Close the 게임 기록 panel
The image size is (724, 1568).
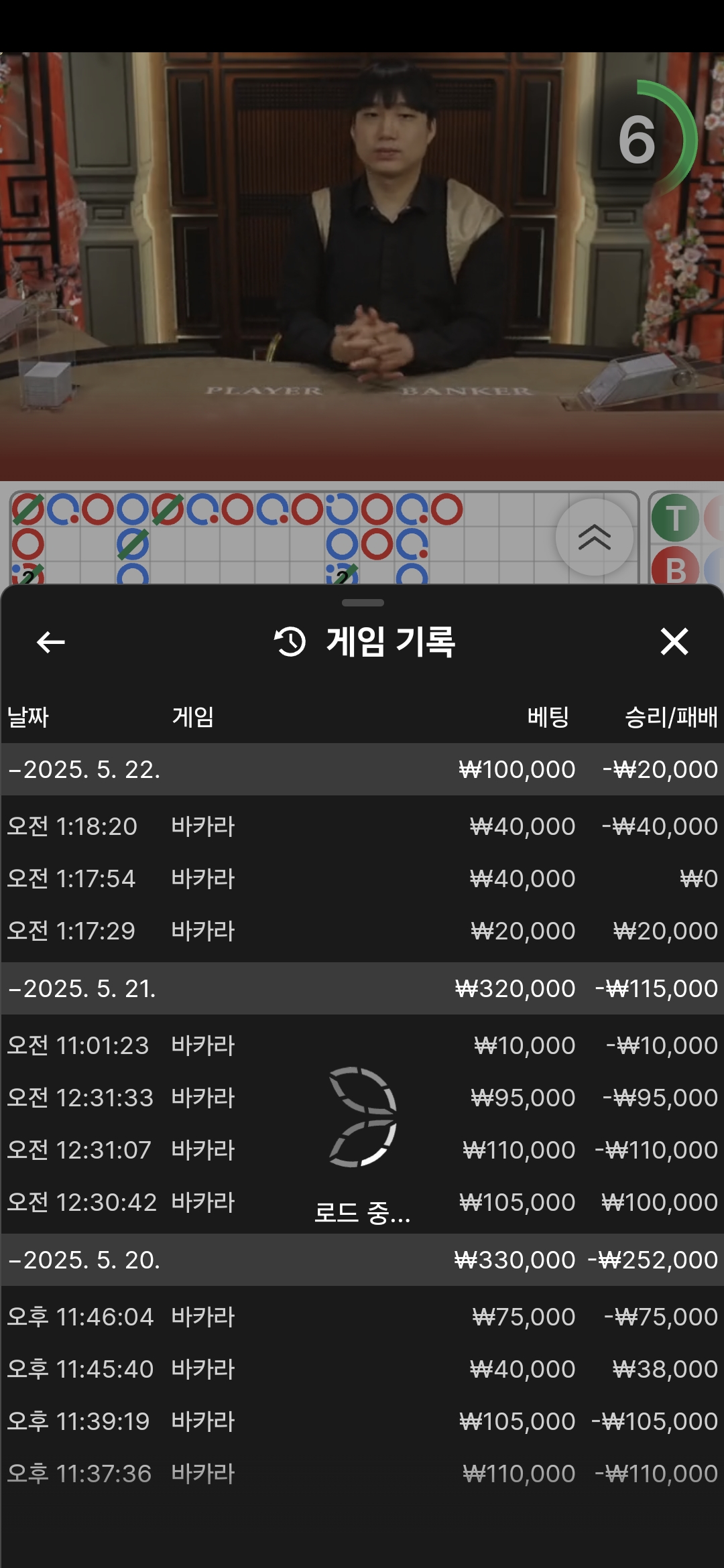pyautogui.click(x=674, y=641)
